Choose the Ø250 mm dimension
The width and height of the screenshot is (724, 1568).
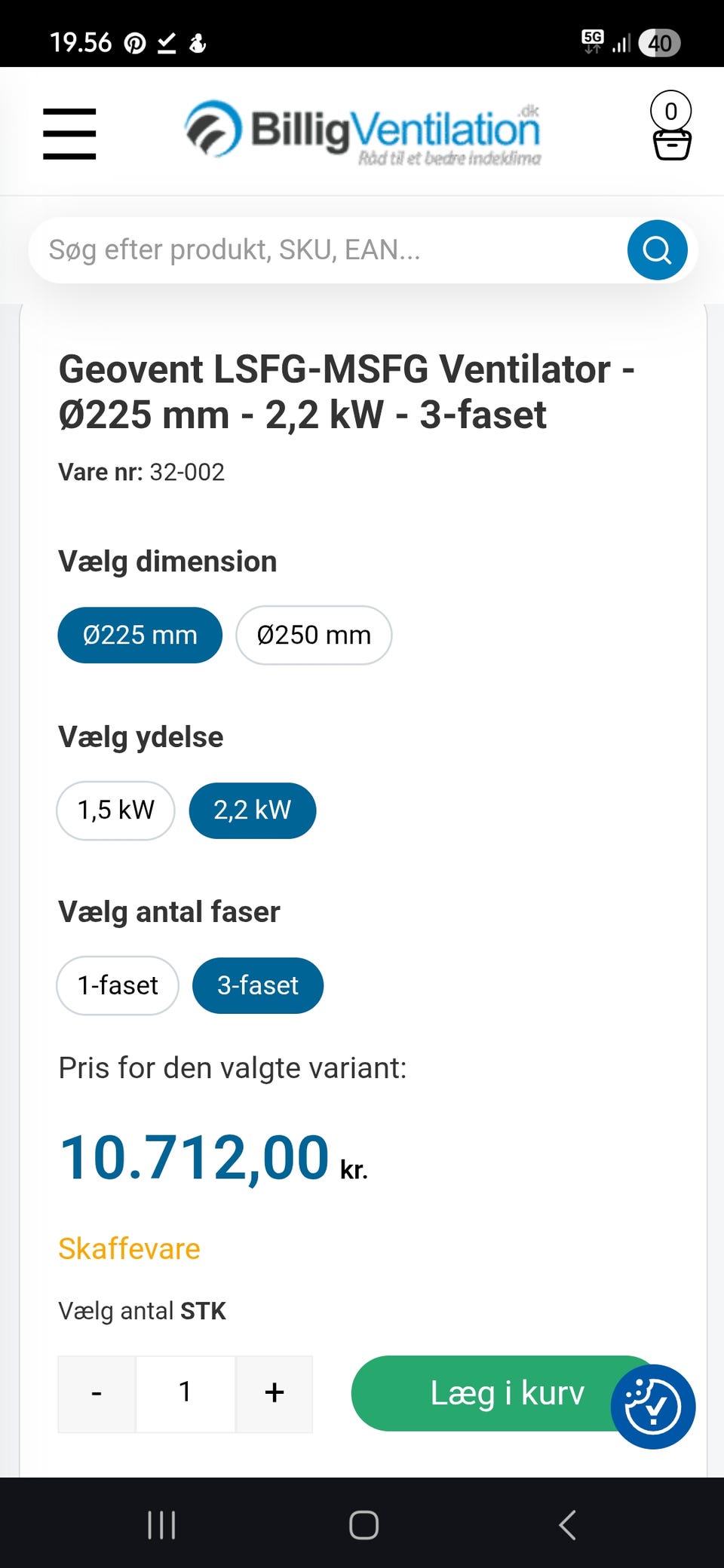tap(314, 635)
